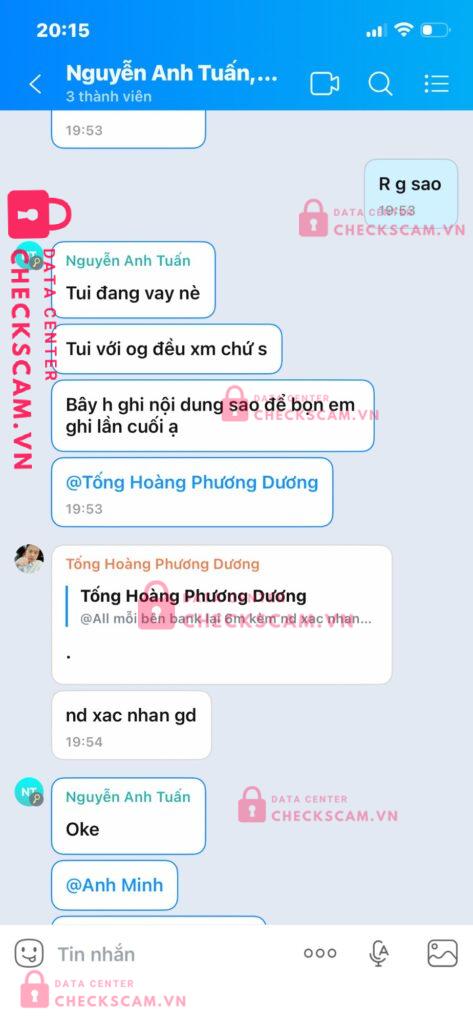Tap the @Anh Minh mention

(114, 885)
